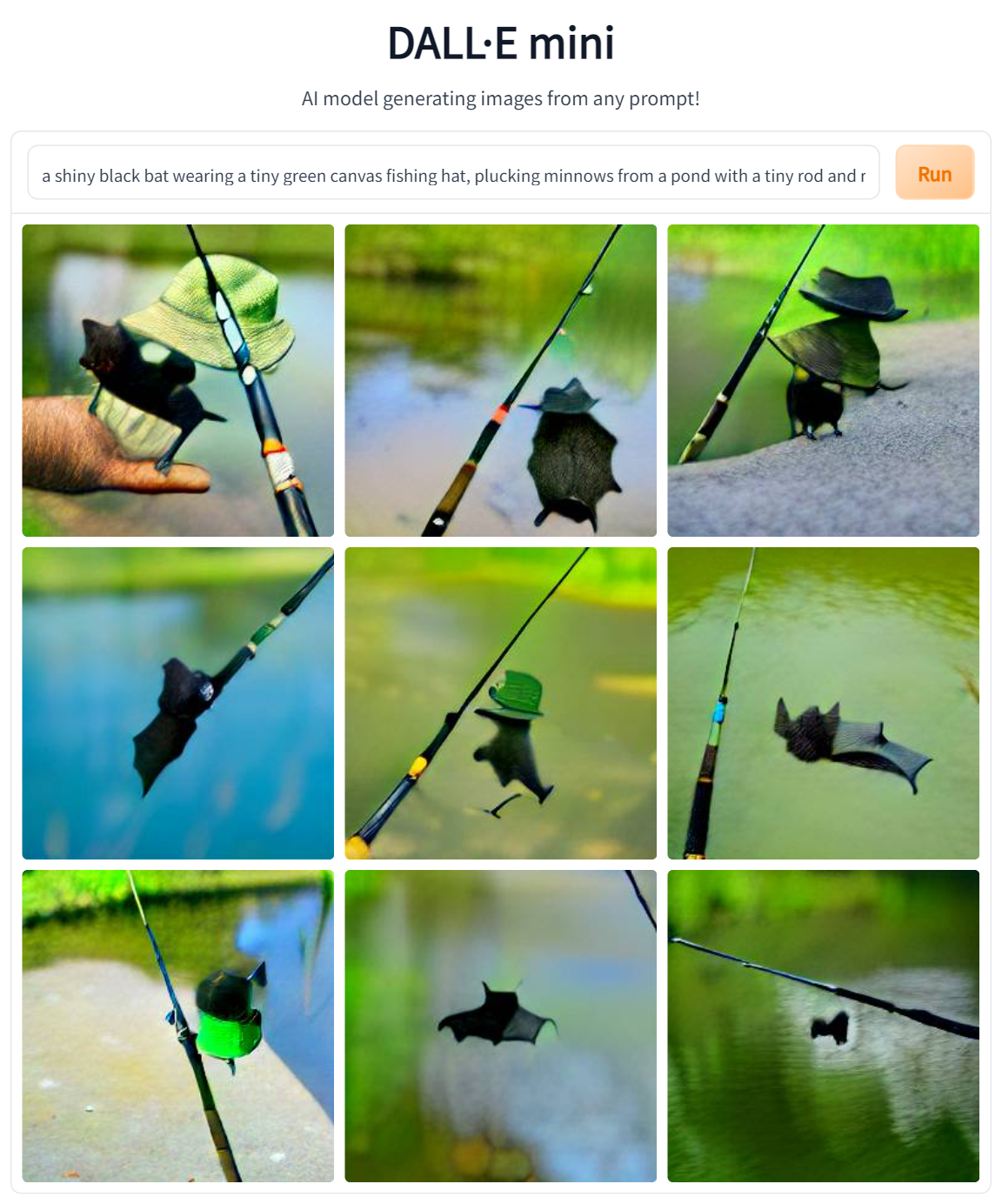Open the image with a horizontal rod over dark water
Image resolution: width=1002 pixels, height=1204 pixels.
(x=823, y=1026)
